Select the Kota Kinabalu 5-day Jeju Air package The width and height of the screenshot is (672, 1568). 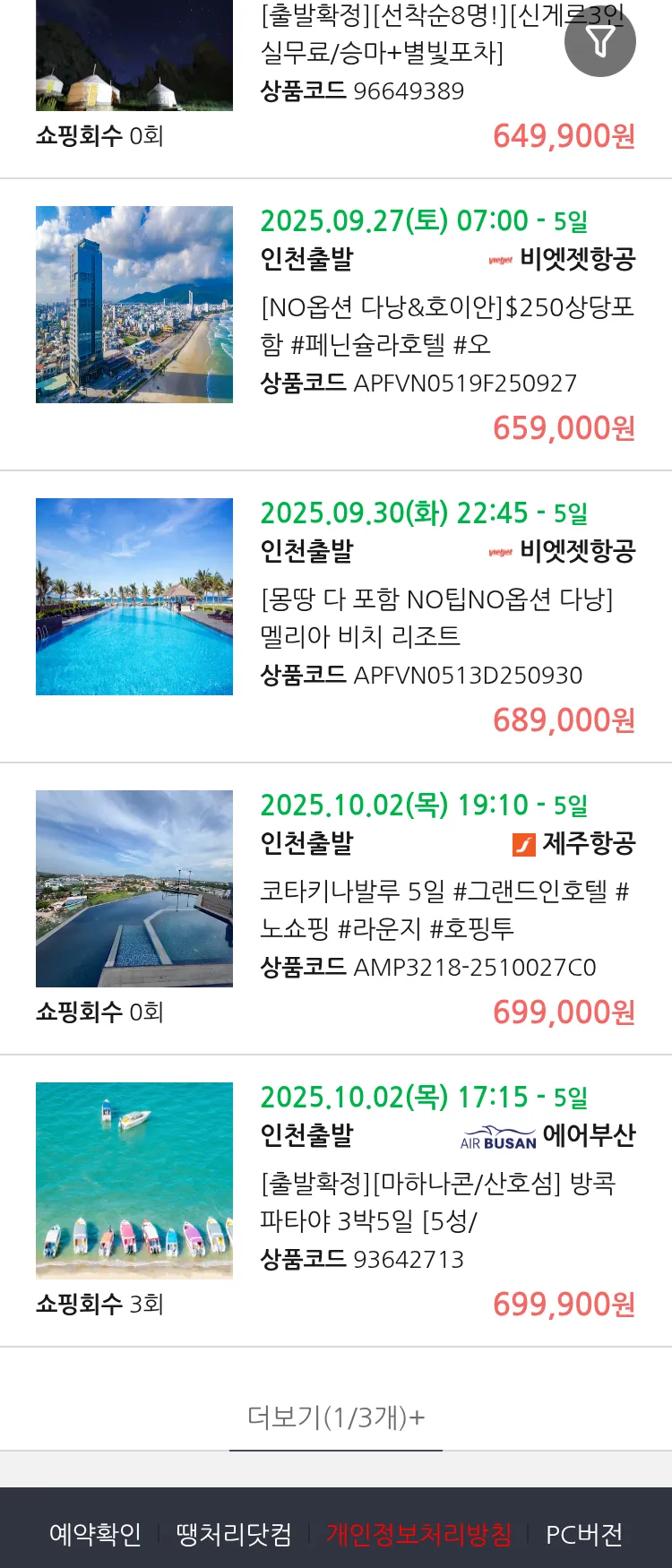pyautogui.click(x=446, y=909)
